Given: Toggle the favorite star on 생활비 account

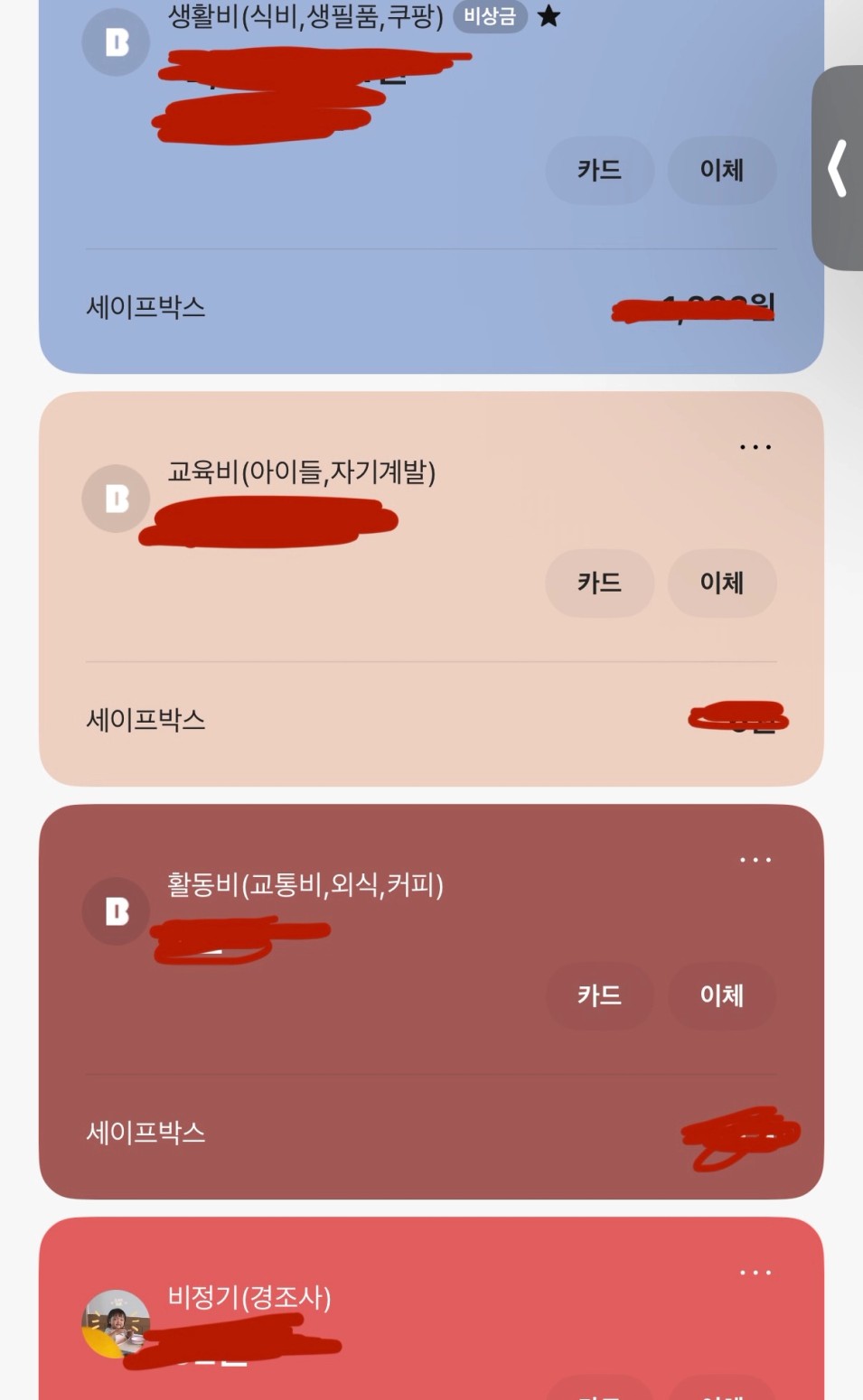Looking at the screenshot, I should (x=549, y=15).
